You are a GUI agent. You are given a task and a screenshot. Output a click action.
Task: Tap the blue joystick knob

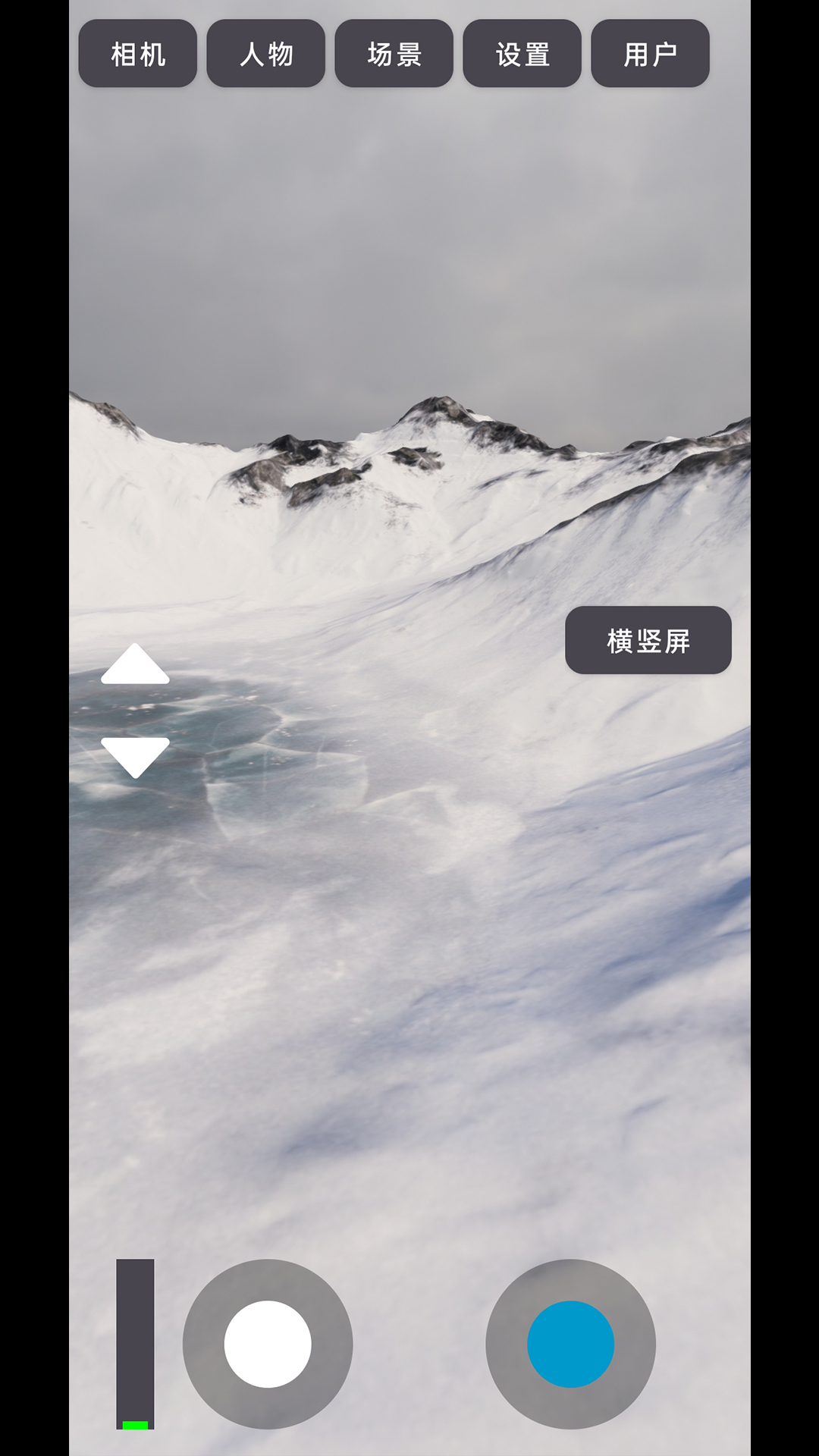point(570,1344)
